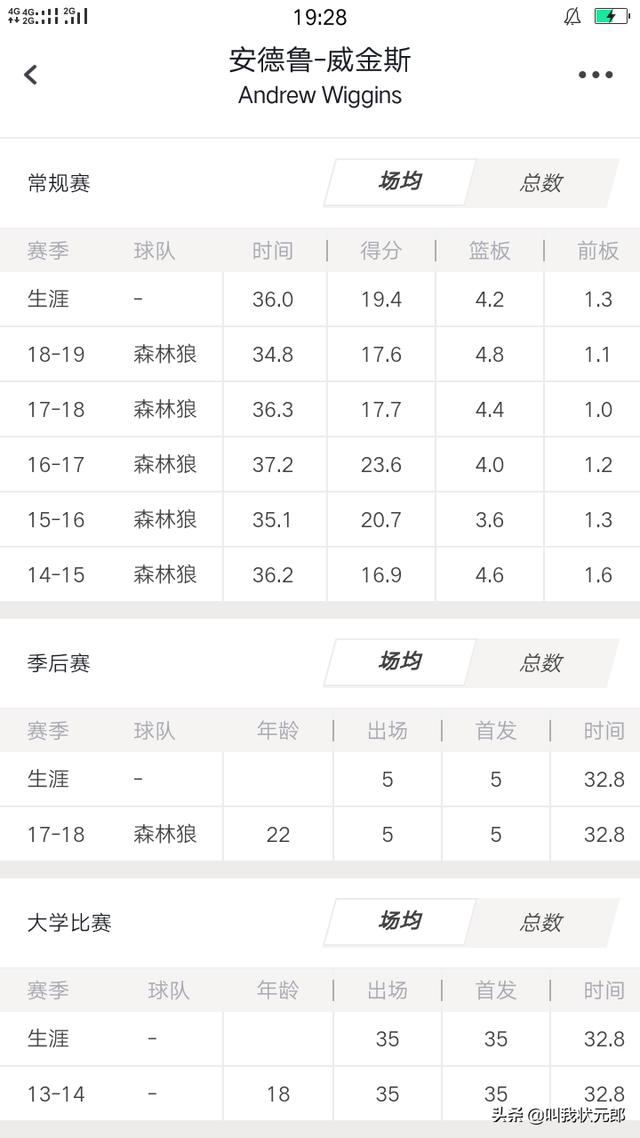Select 场均 in the 常规赛 section
This screenshot has height=1138, width=640.
click(399, 182)
